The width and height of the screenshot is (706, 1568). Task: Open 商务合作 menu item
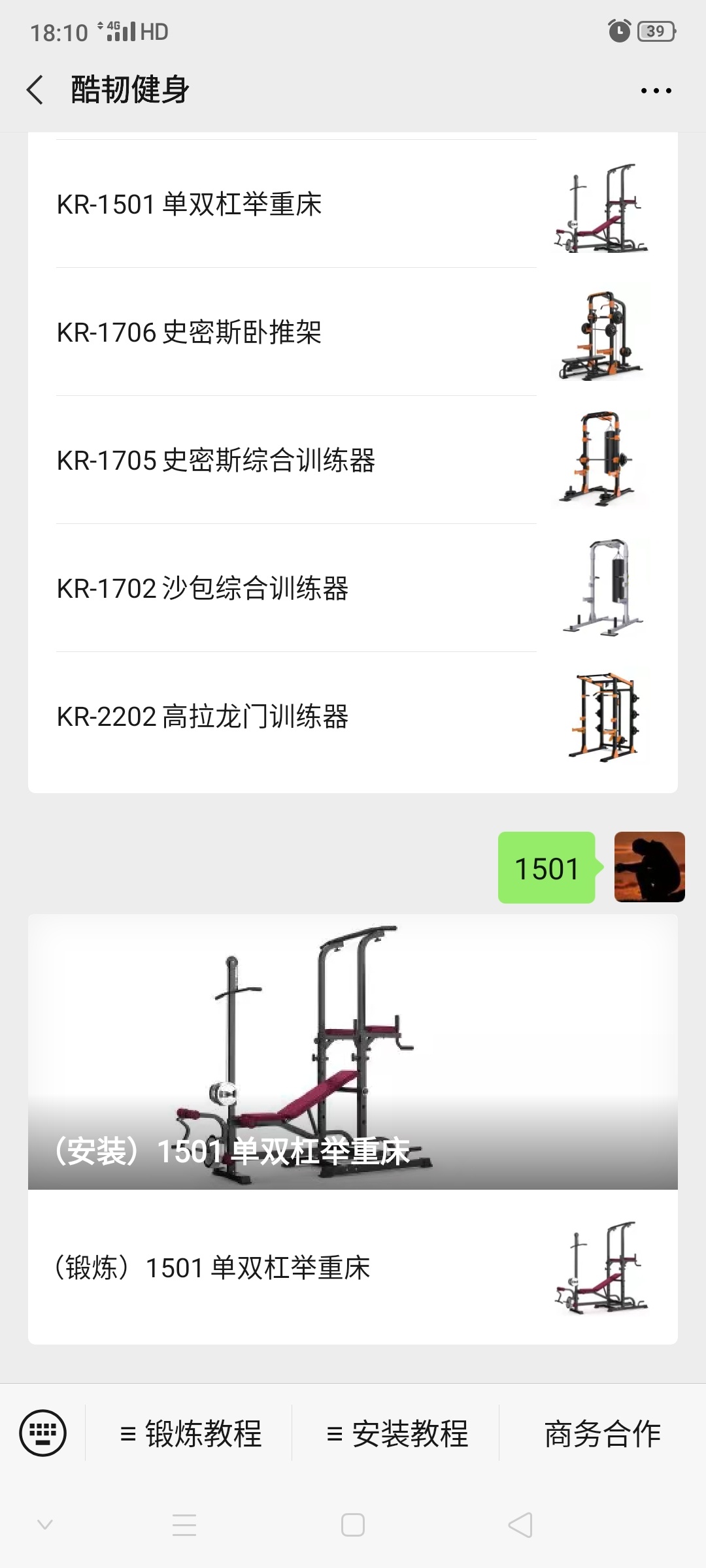tap(602, 1434)
